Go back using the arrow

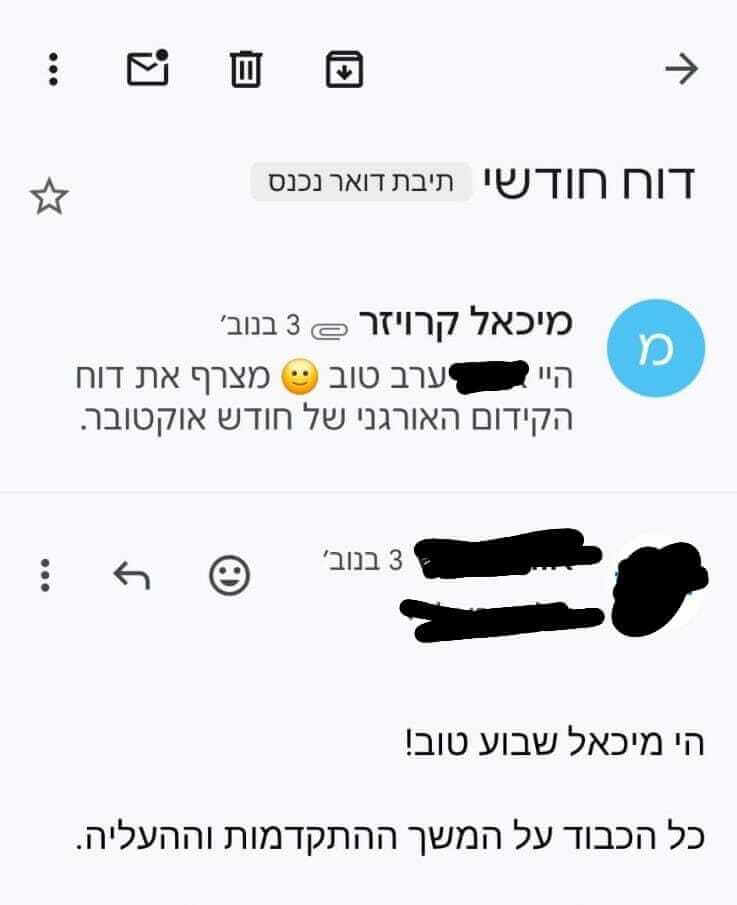pyautogui.click(x=681, y=69)
